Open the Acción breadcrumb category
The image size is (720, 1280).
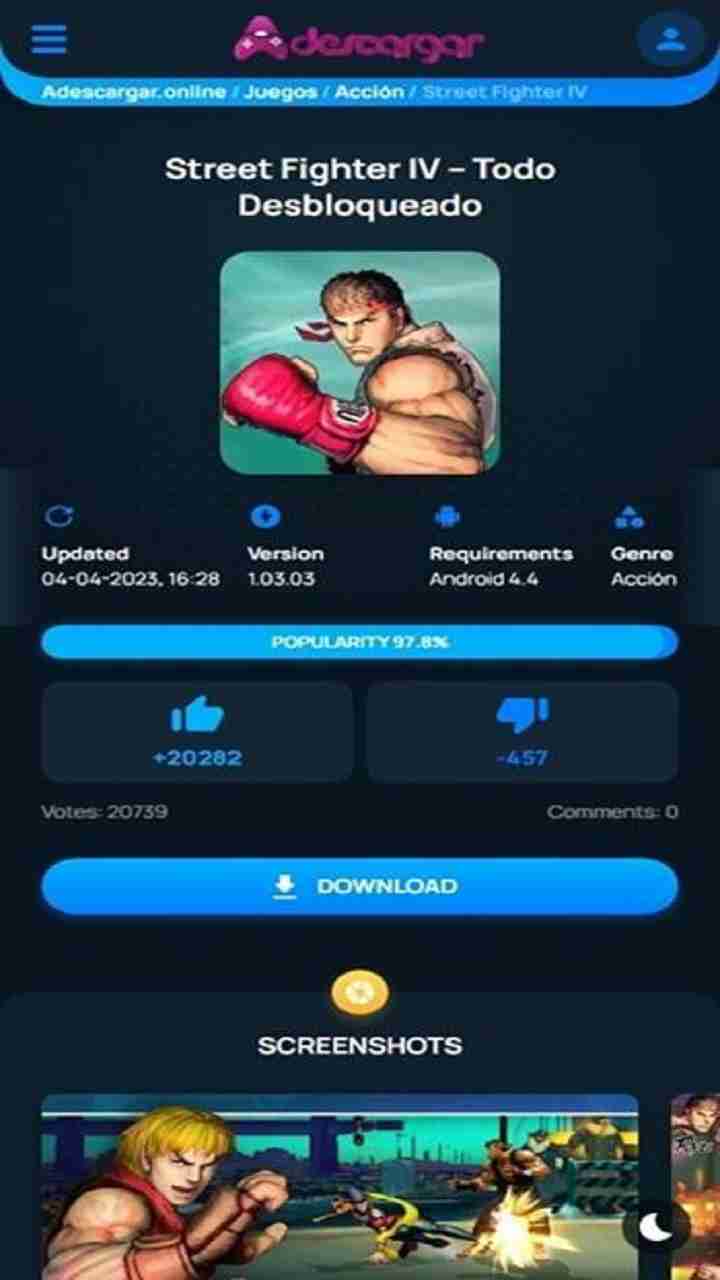[x=369, y=92]
